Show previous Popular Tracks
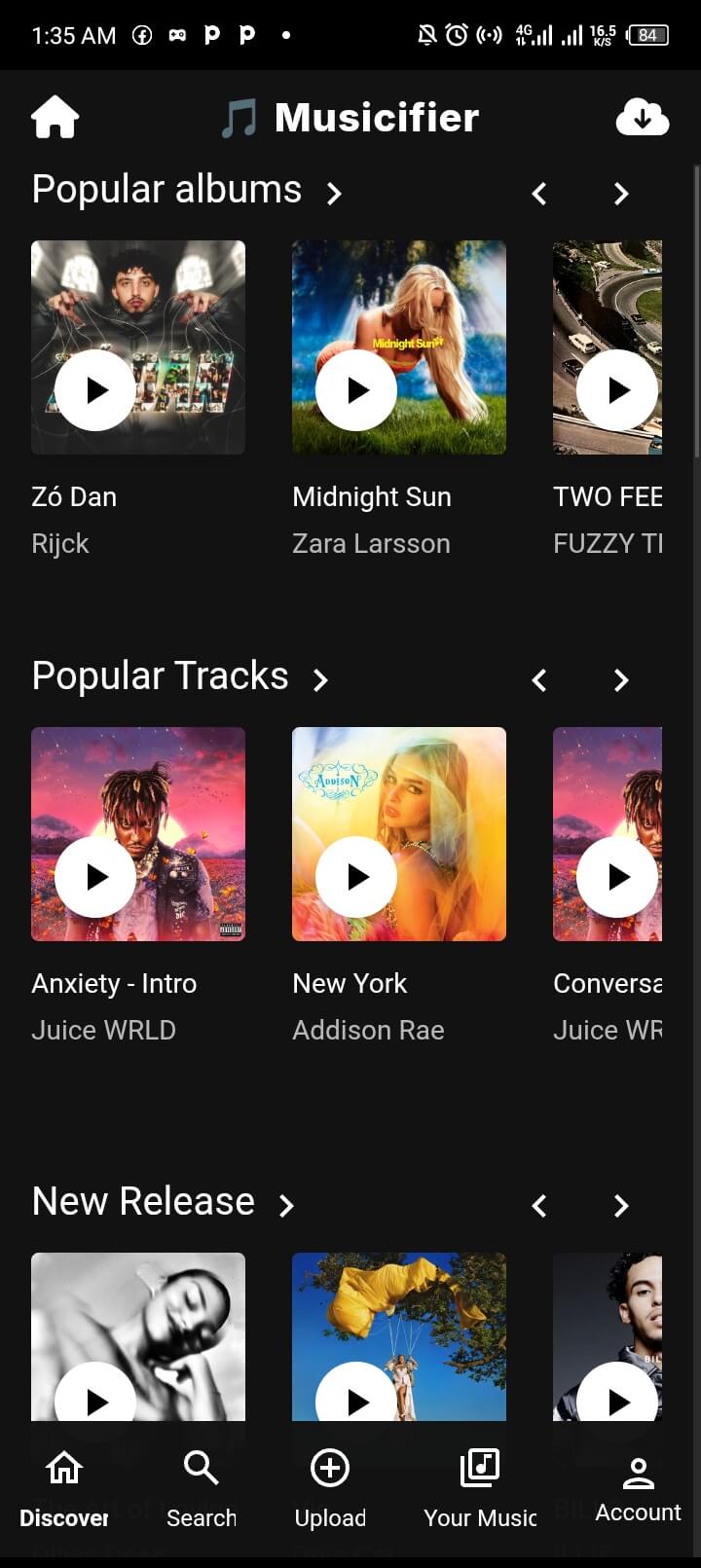The height and width of the screenshot is (1568, 701). (539, 680)
